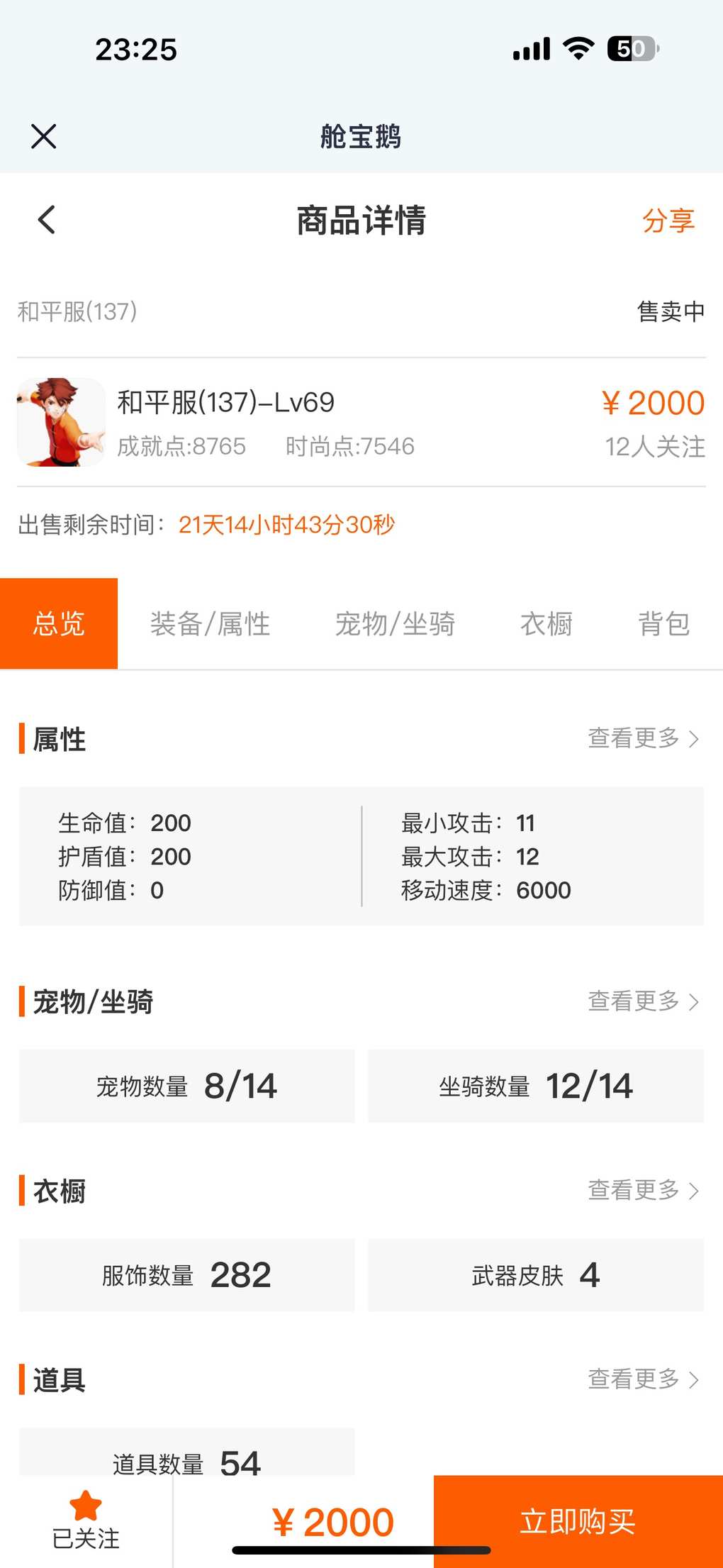The height and width of the screenshot is (1568, 723).
Task: Share this listing via 分享
Action: [668, 221]
